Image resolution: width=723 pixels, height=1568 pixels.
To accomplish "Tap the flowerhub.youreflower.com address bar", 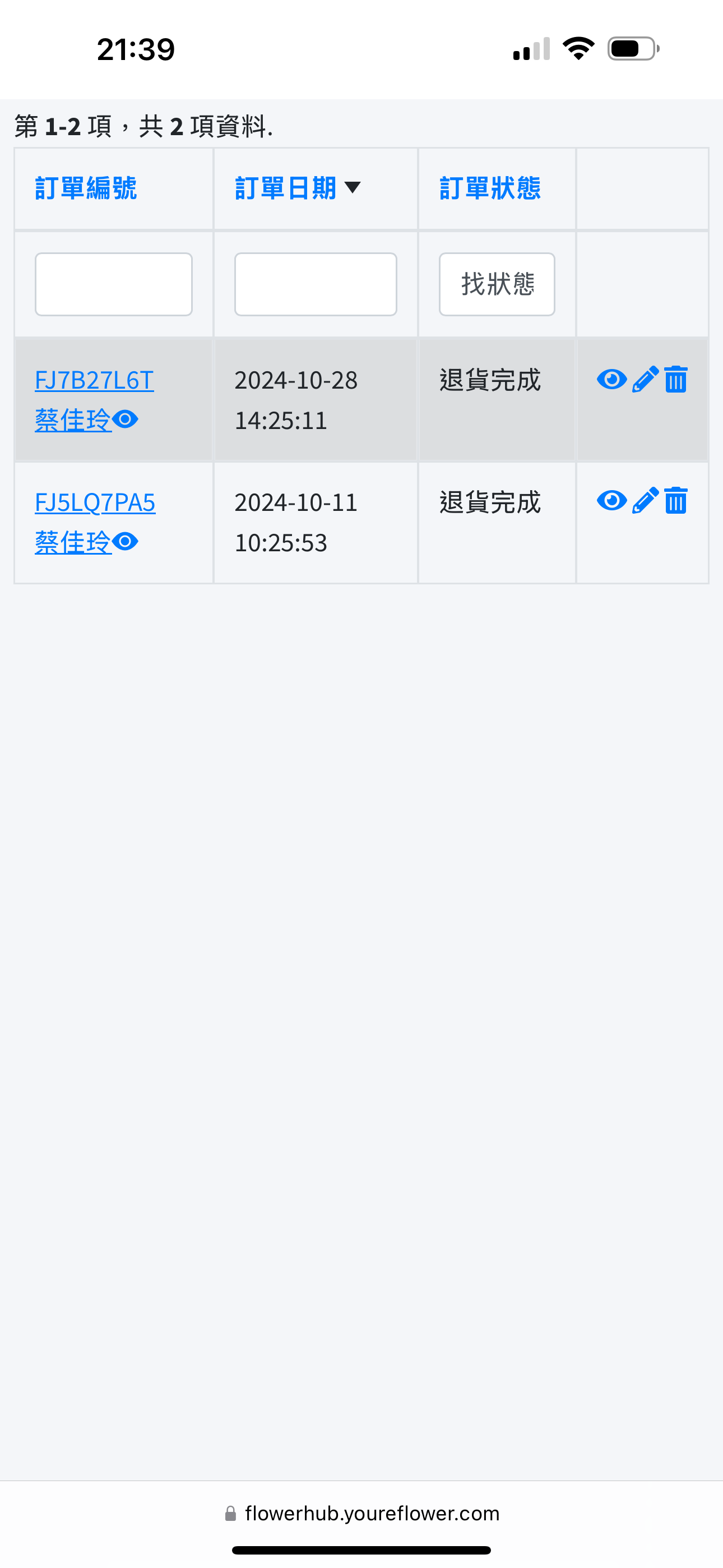I will pyautogui.click(x=362, y=1513).
